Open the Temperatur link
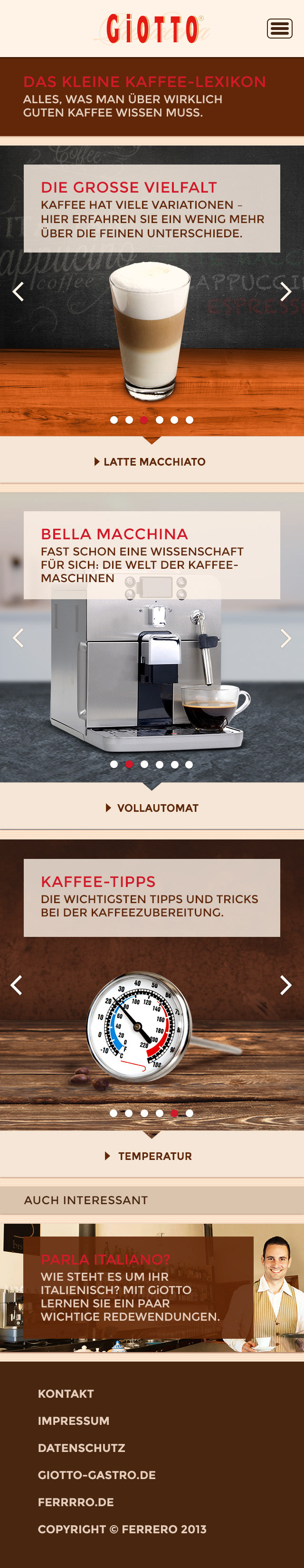The width and height of the screenshot is (304, 1568). 149,1156
